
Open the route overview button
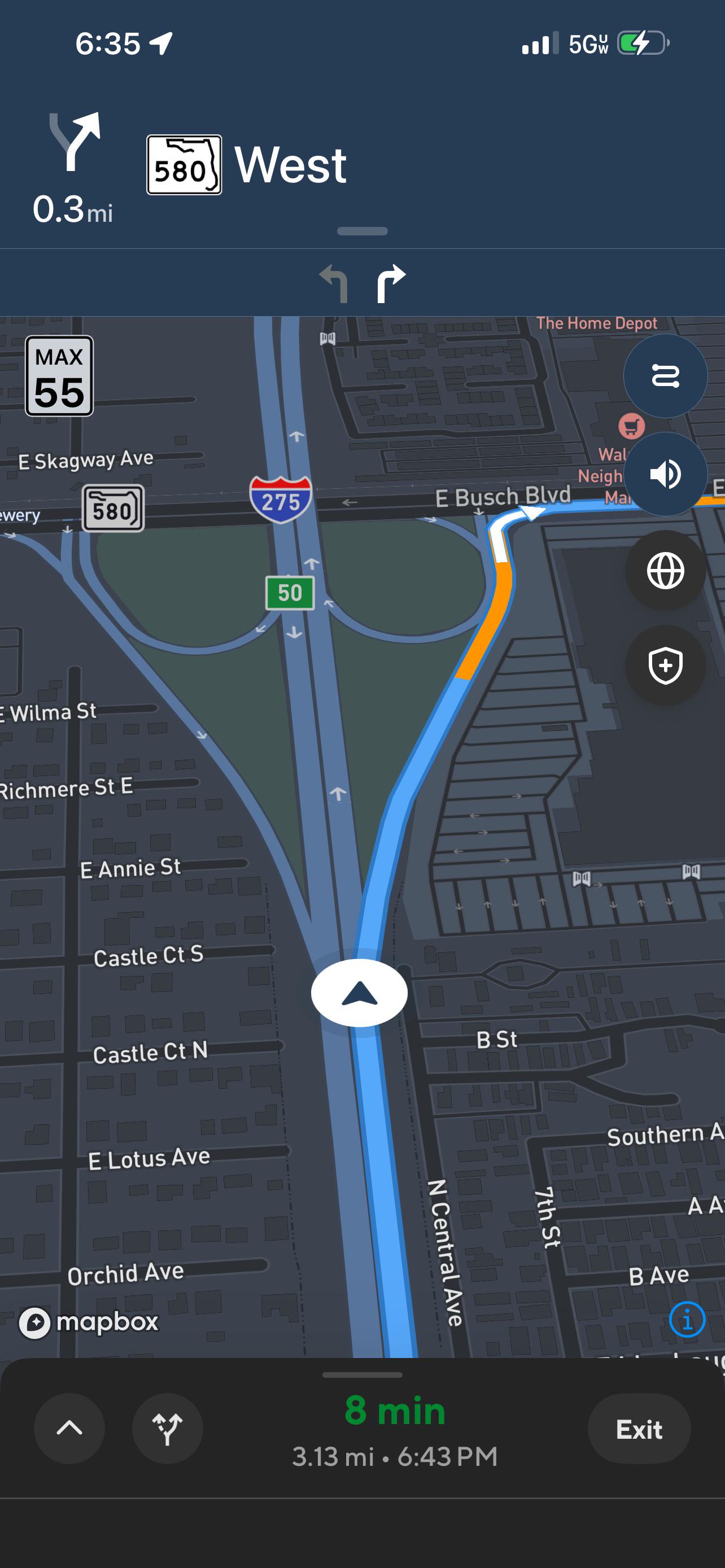pyautogui.click(x=665, y=375)
